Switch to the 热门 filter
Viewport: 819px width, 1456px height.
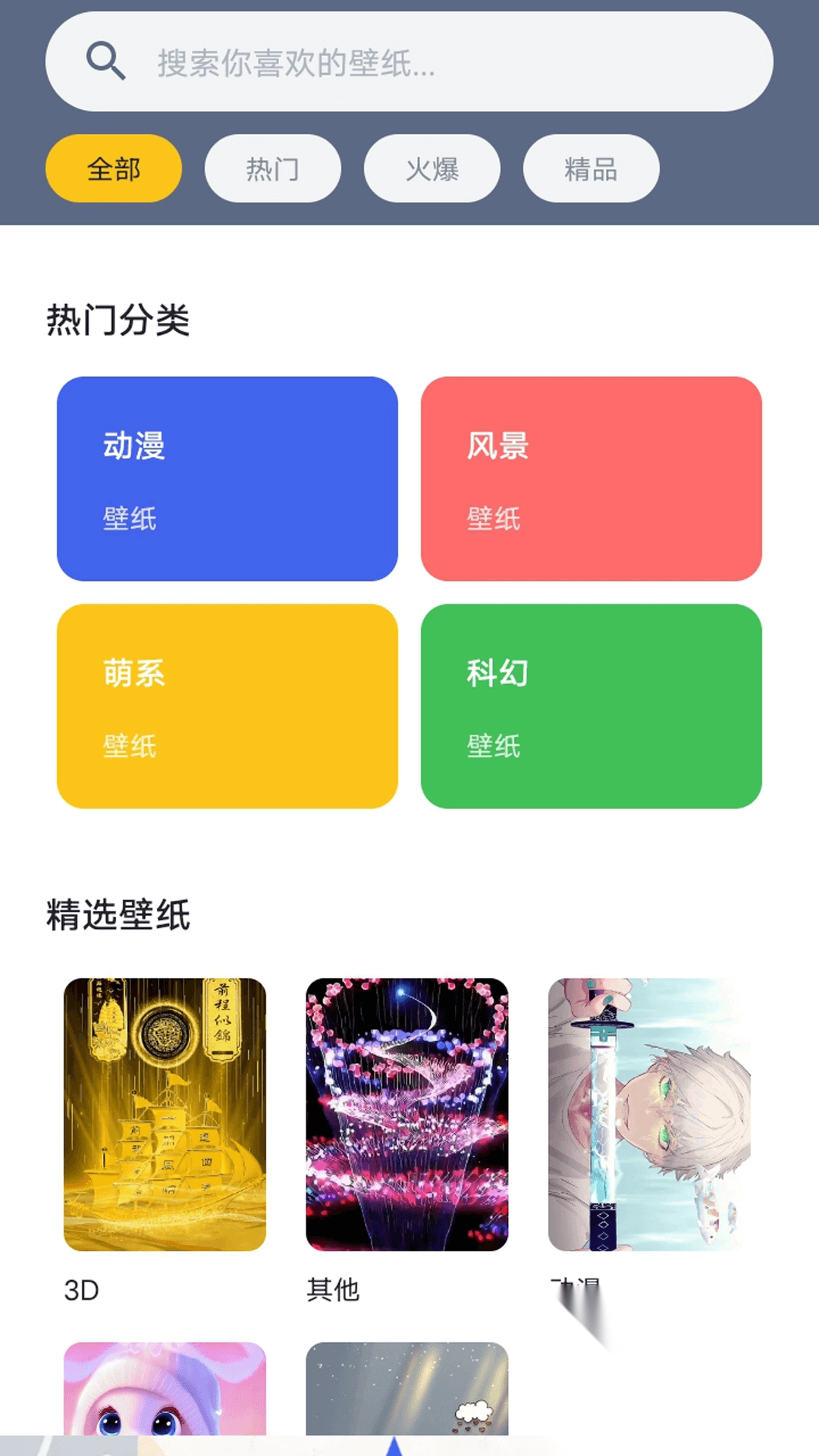point(271,168)
